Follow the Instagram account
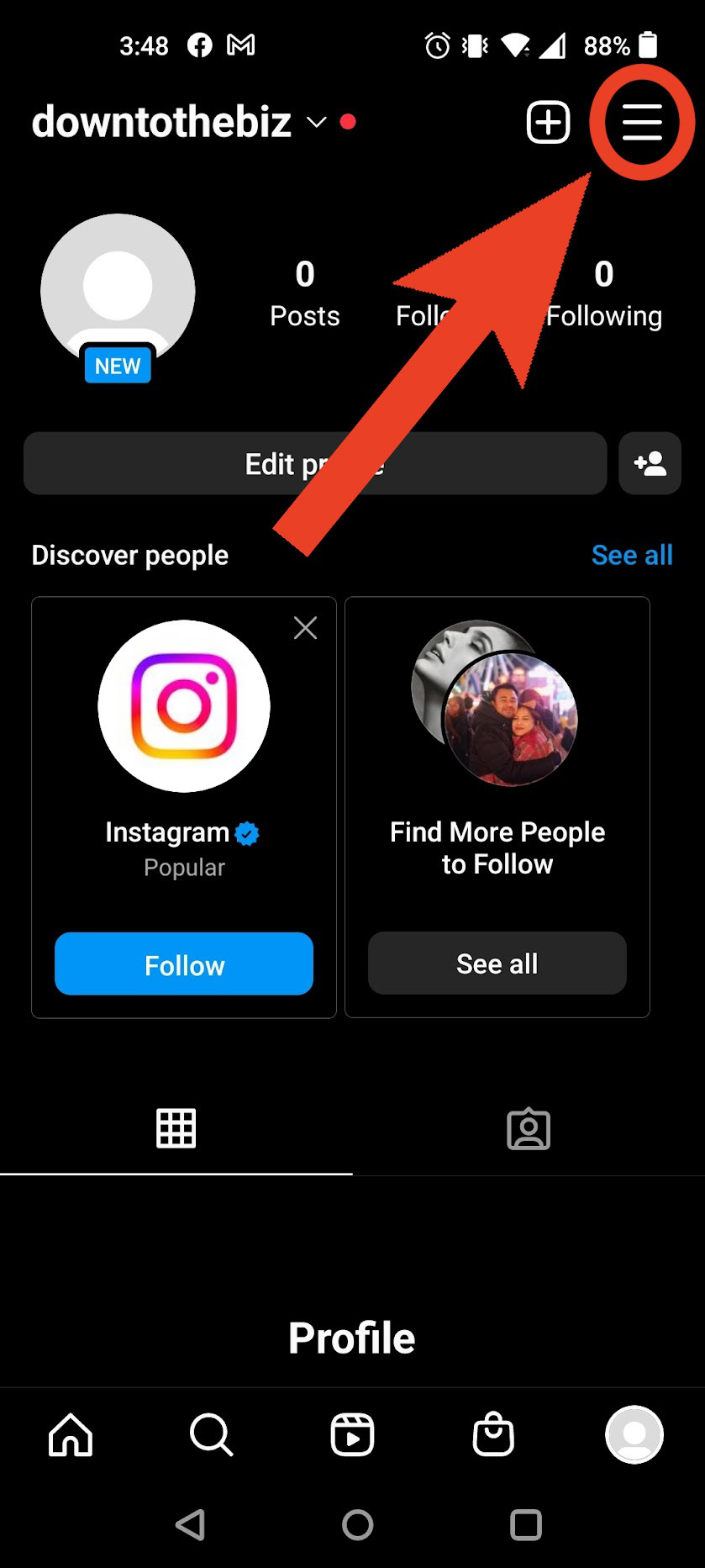The image size is (705, 1568). click(x=184, y=964)
